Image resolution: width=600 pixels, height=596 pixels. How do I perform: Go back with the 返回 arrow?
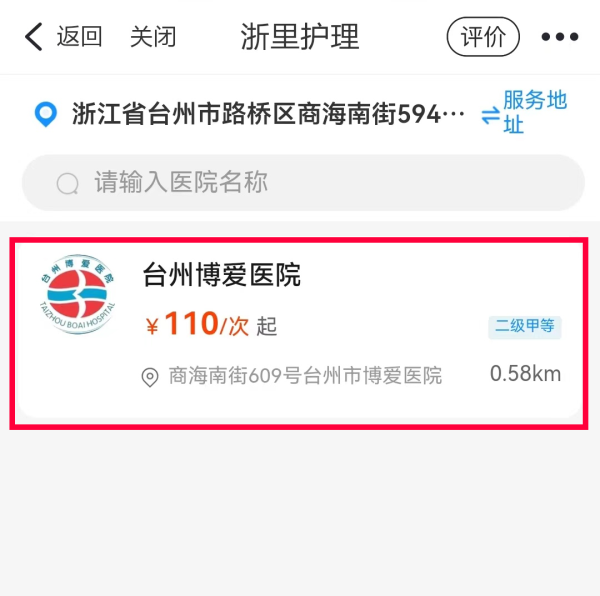62,38
